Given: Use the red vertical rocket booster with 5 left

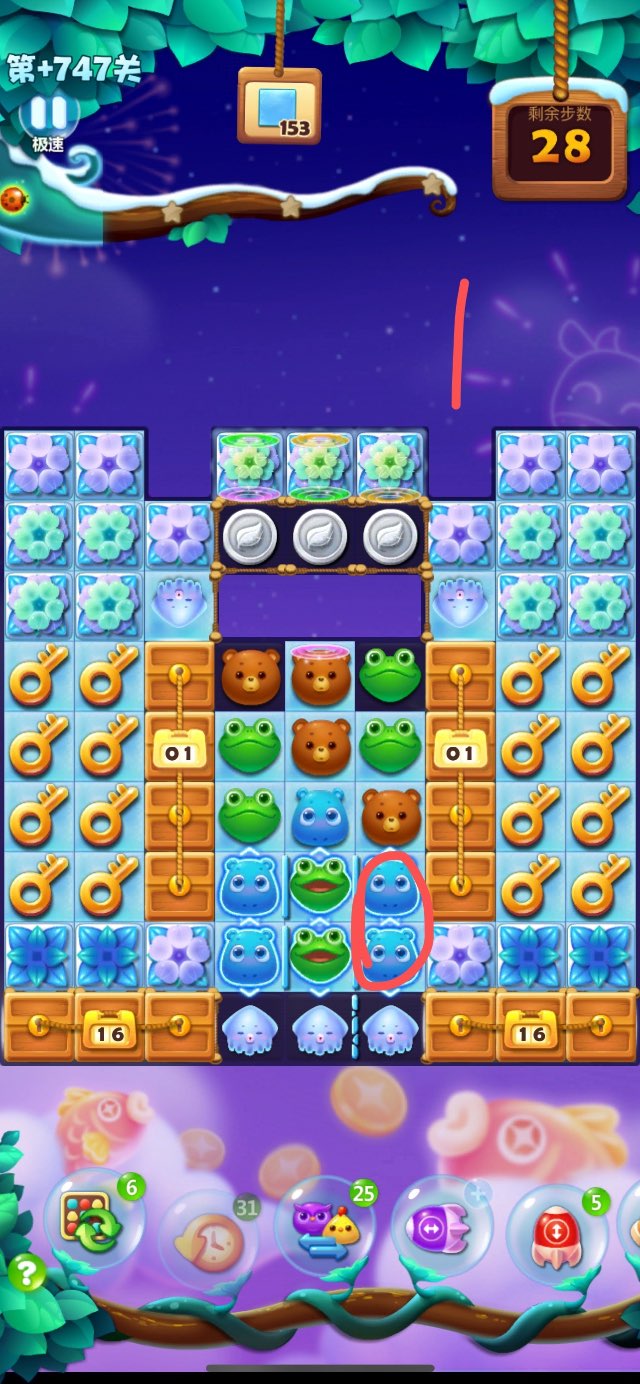Looking at the screenshot, I should (558, 1235).
